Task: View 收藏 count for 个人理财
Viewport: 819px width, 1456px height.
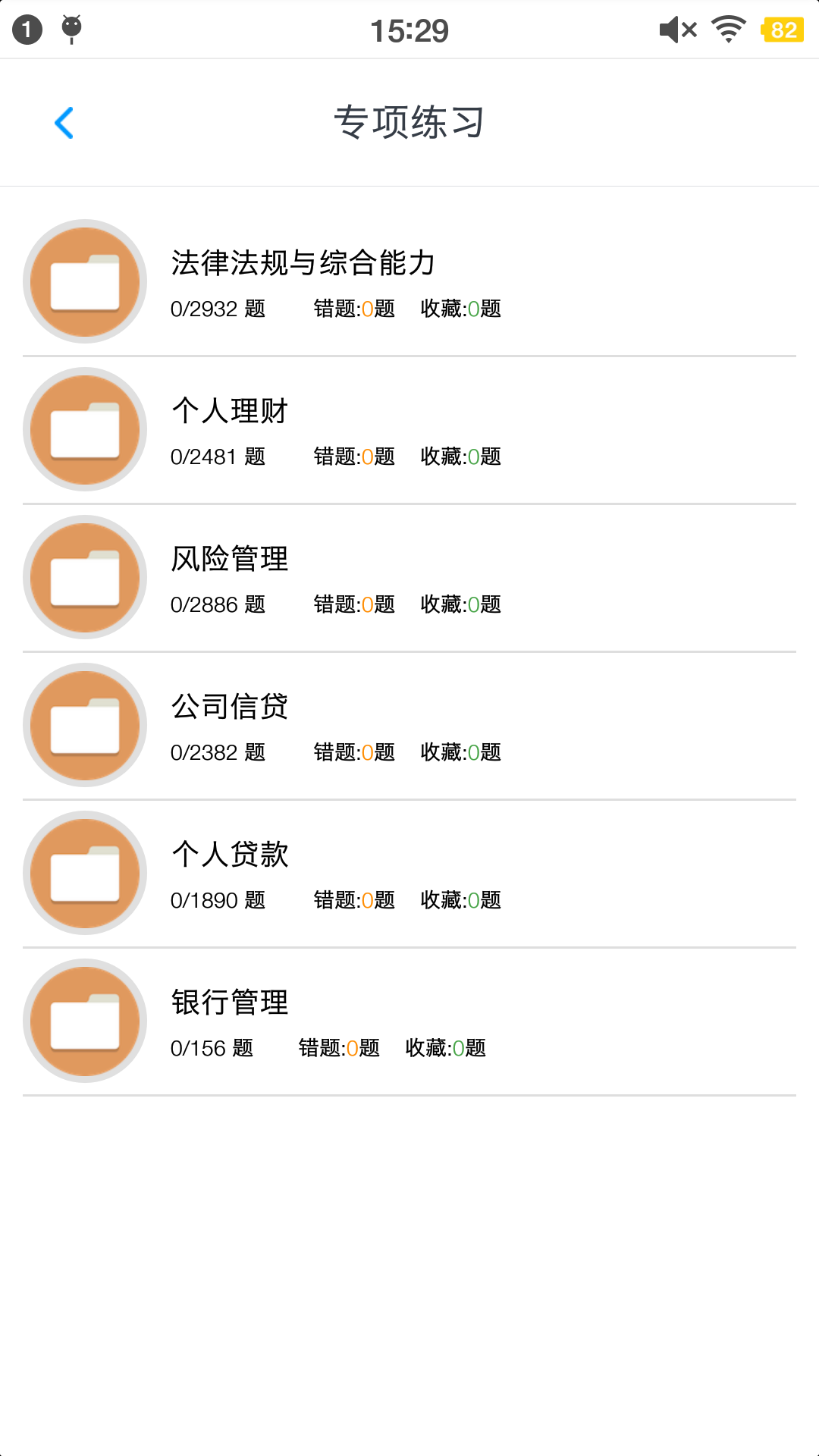Action: (460, 457)
